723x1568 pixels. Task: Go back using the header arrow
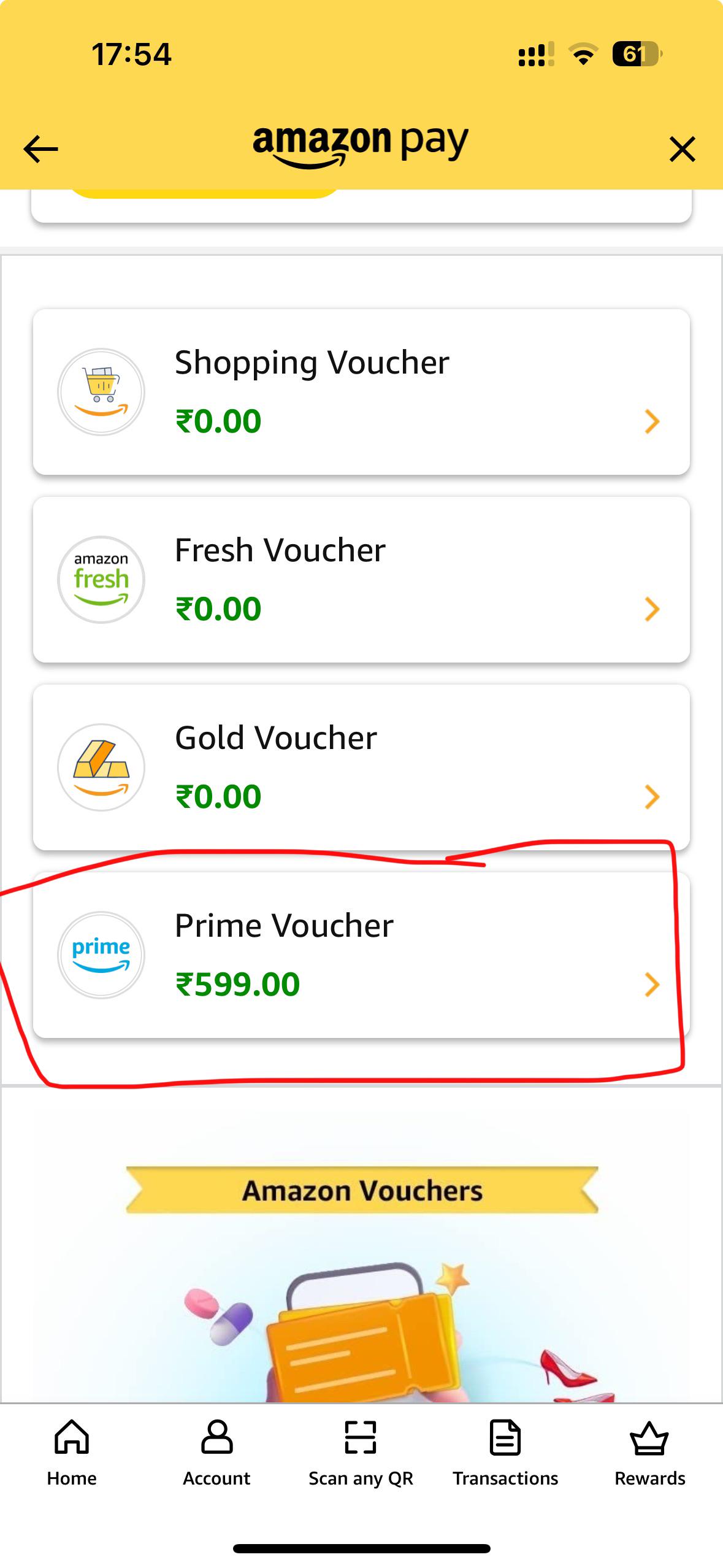coord(40,149)
